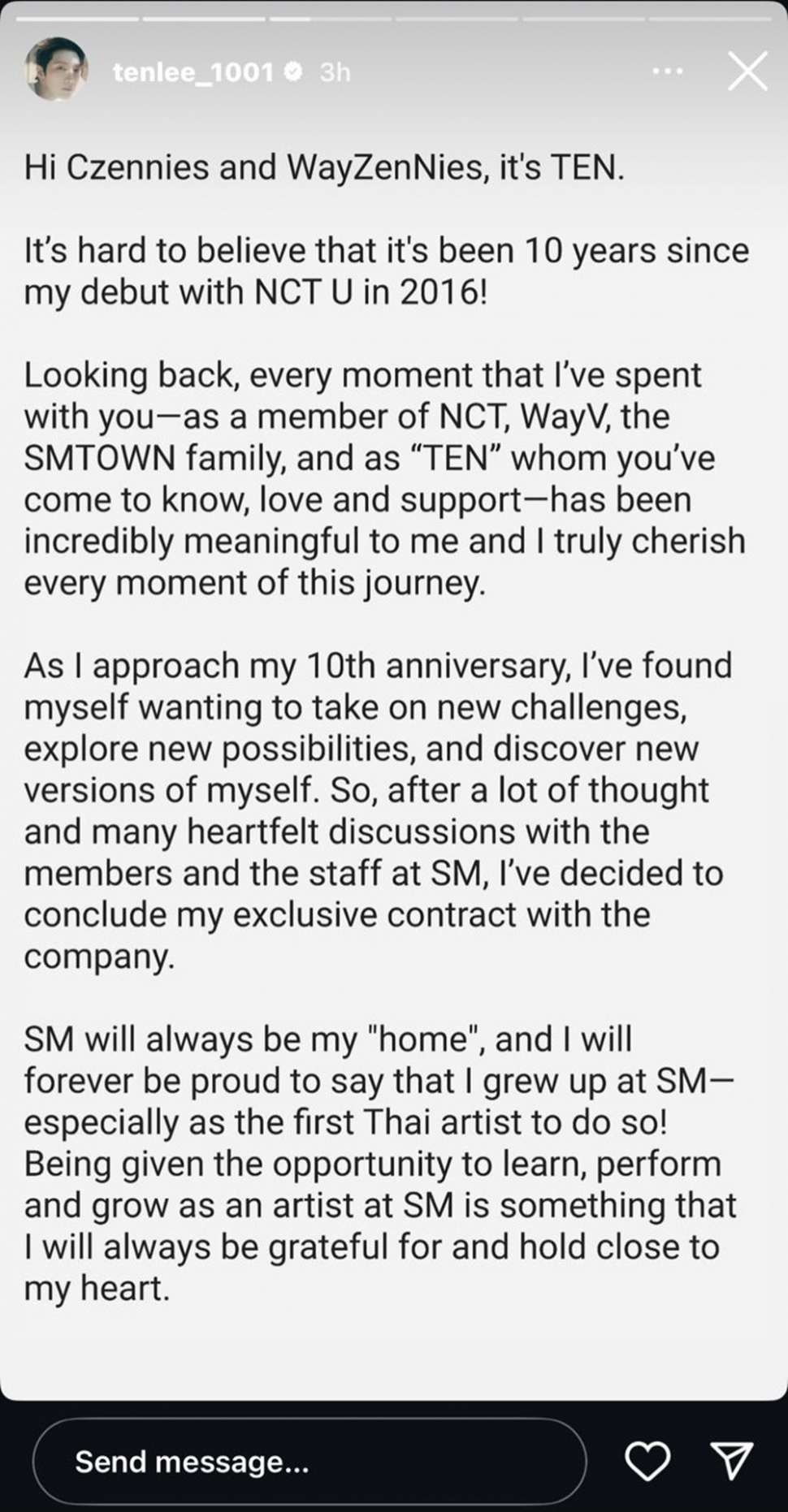Click the heart to react to TEN's announcement

point(647,1460)
